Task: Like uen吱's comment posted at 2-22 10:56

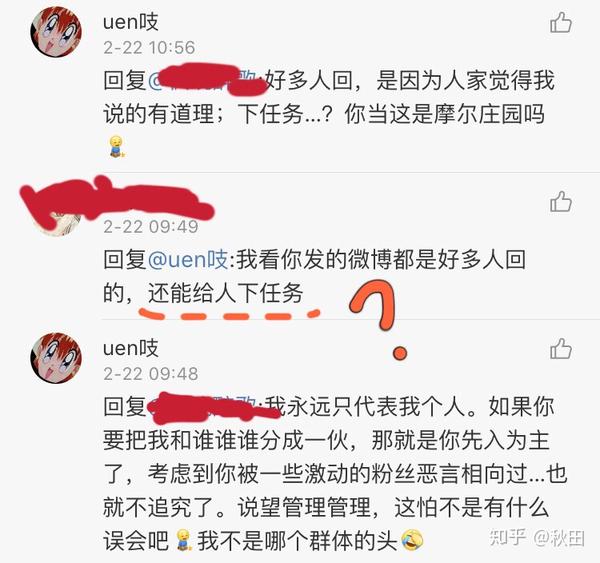Action: (x=561, y=21)
